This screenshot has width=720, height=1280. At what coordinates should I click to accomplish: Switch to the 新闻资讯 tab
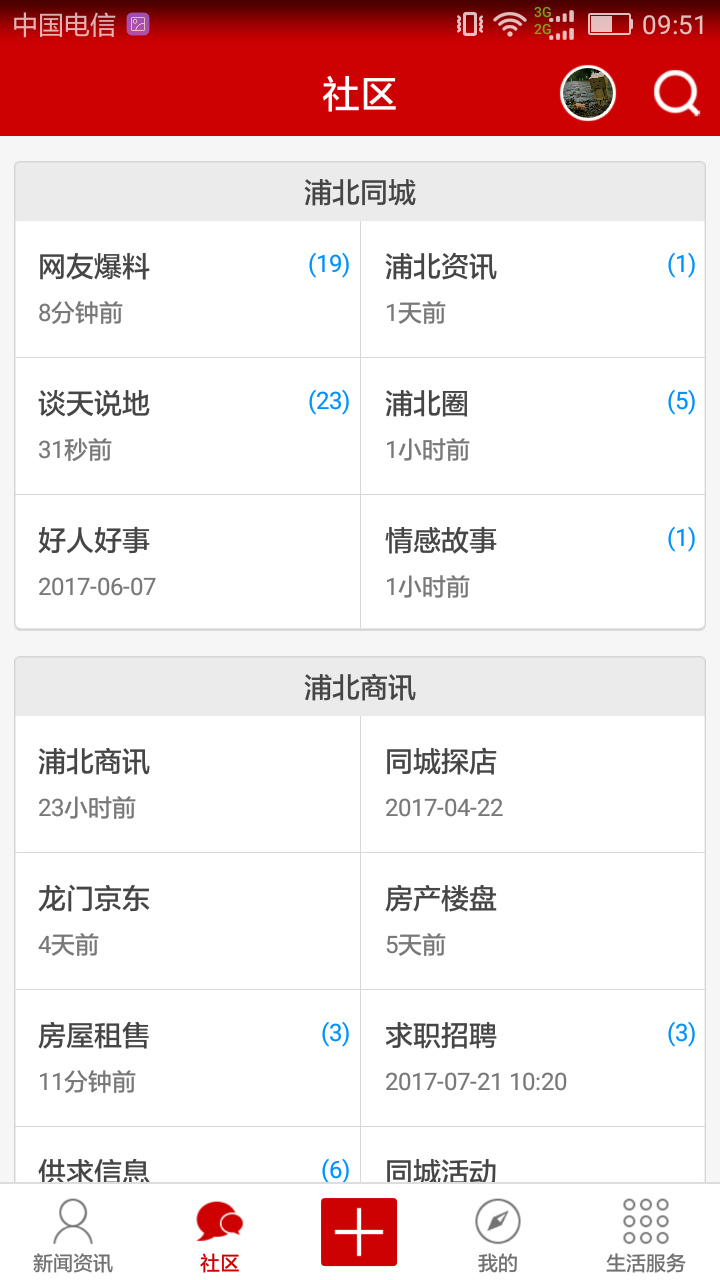[72, 1234]
